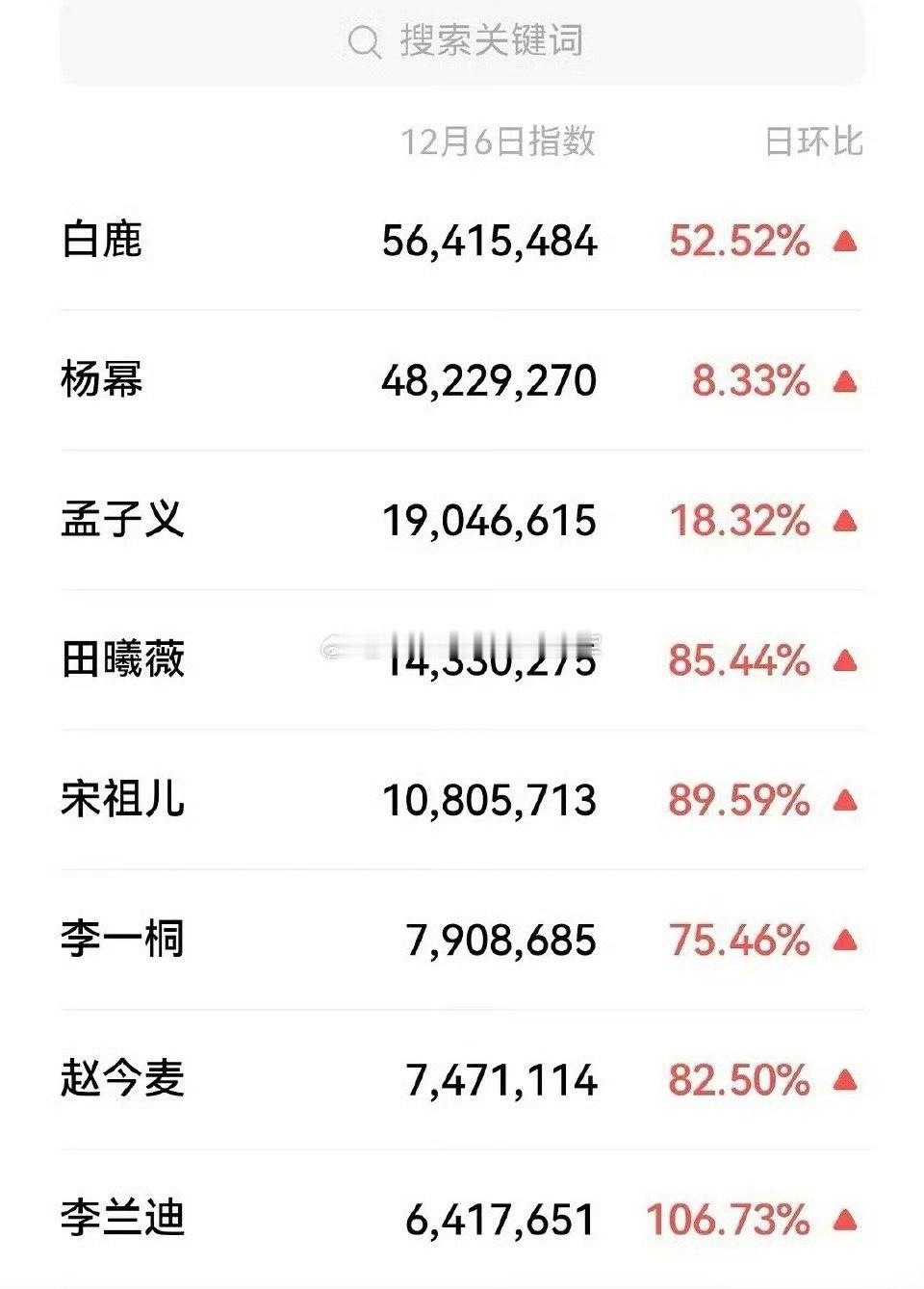Click the up arrow next to 杨幂's percentage

[x=843, y=380]
